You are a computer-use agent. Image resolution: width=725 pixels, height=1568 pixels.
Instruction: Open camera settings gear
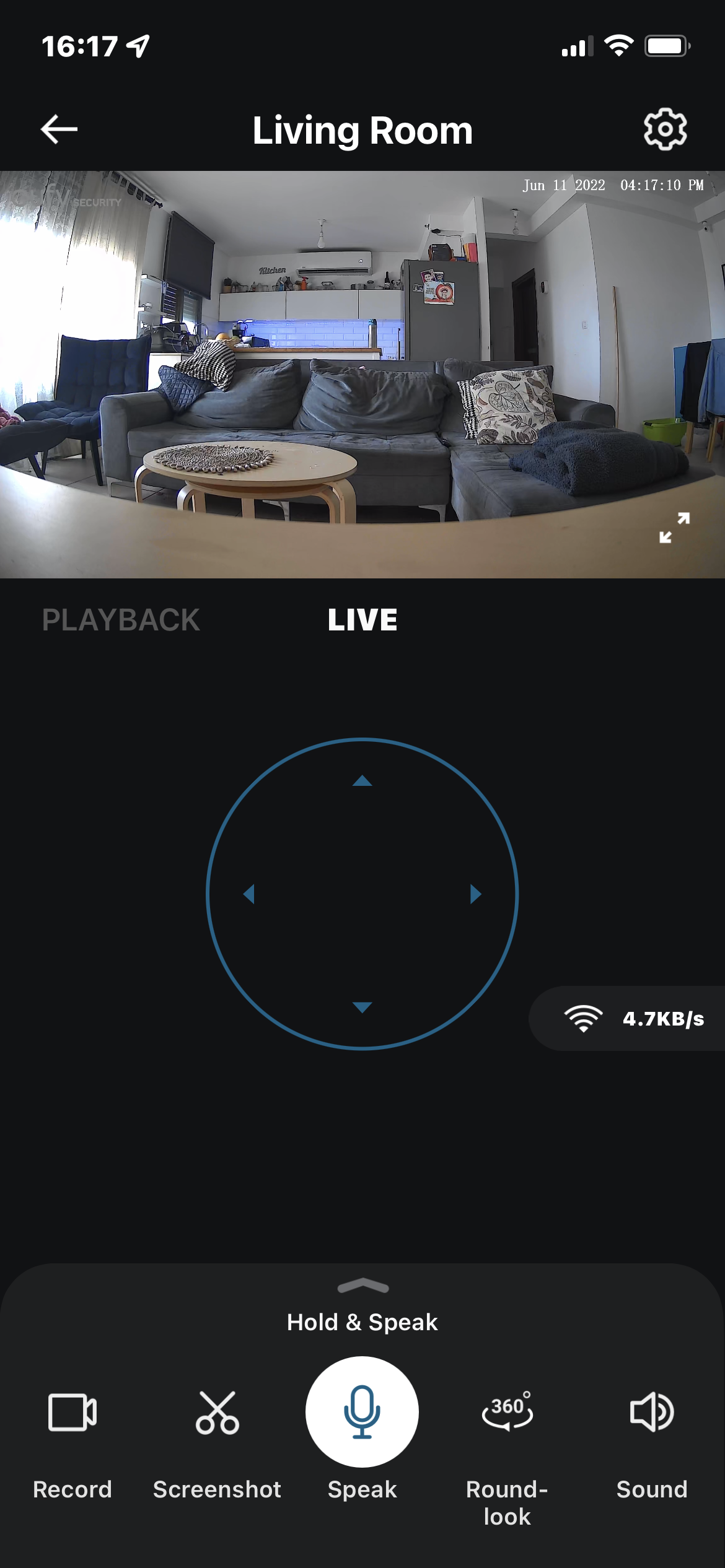point(665,129)
